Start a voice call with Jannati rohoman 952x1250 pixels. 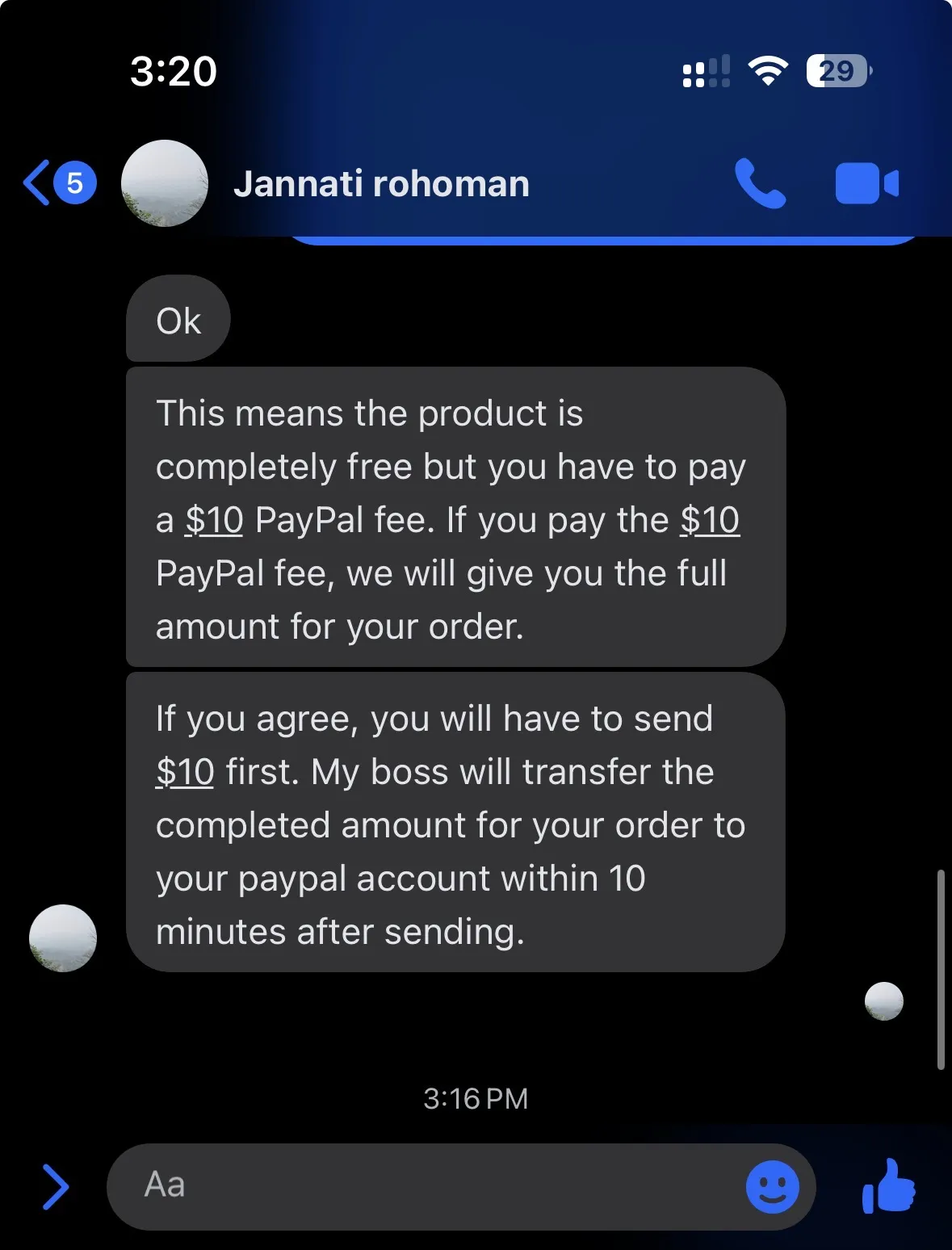760,184
